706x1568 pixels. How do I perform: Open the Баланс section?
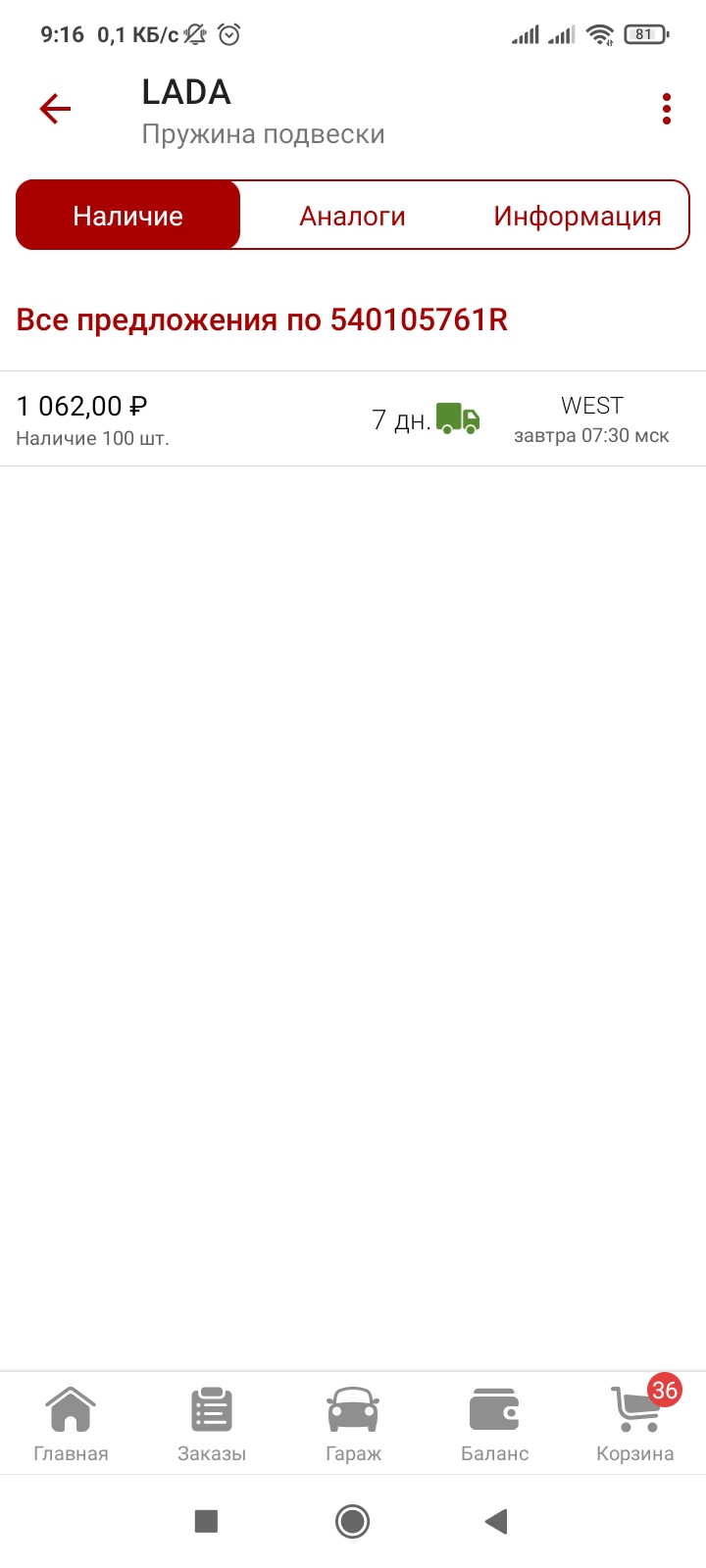pos(494,1424)
